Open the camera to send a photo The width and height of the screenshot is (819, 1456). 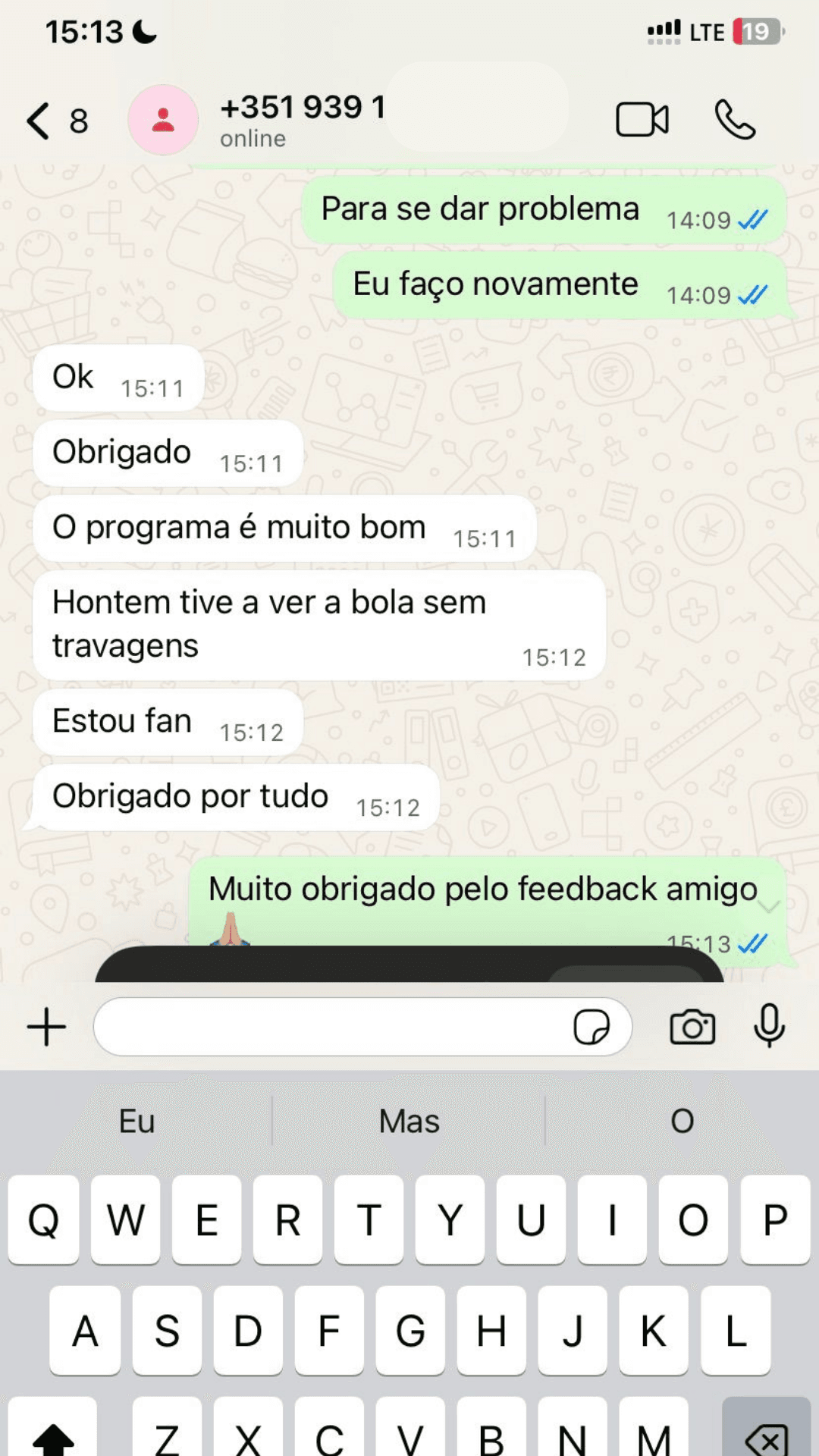(x=692, y=1028)
